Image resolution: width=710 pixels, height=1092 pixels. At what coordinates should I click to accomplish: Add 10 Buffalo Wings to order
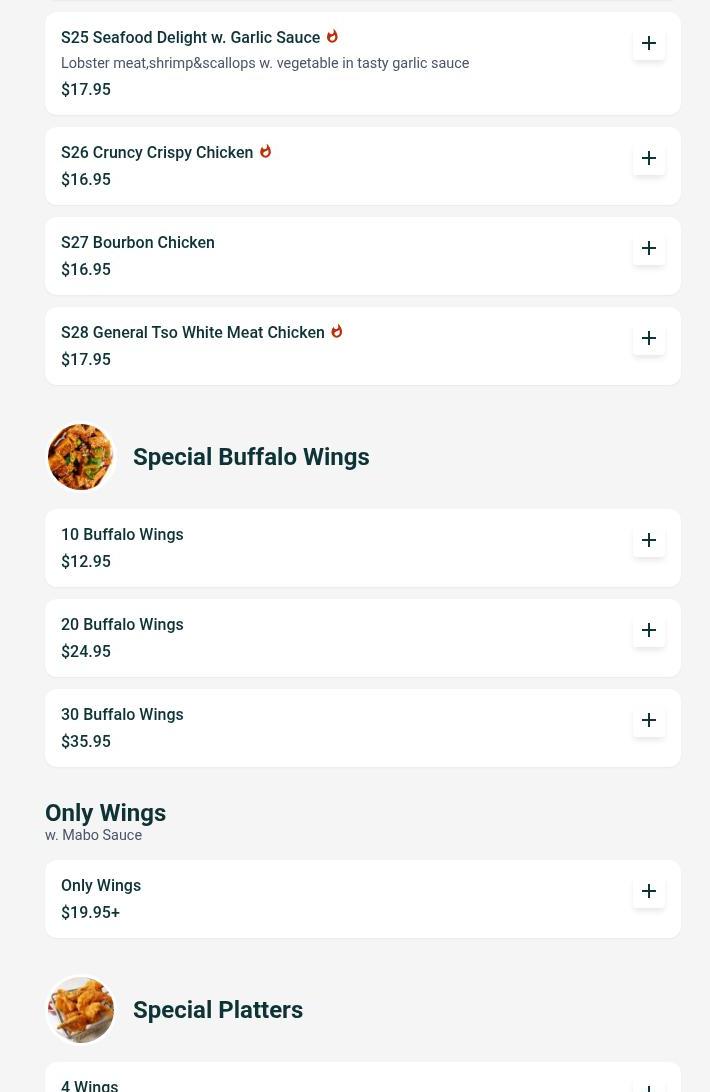649,541
